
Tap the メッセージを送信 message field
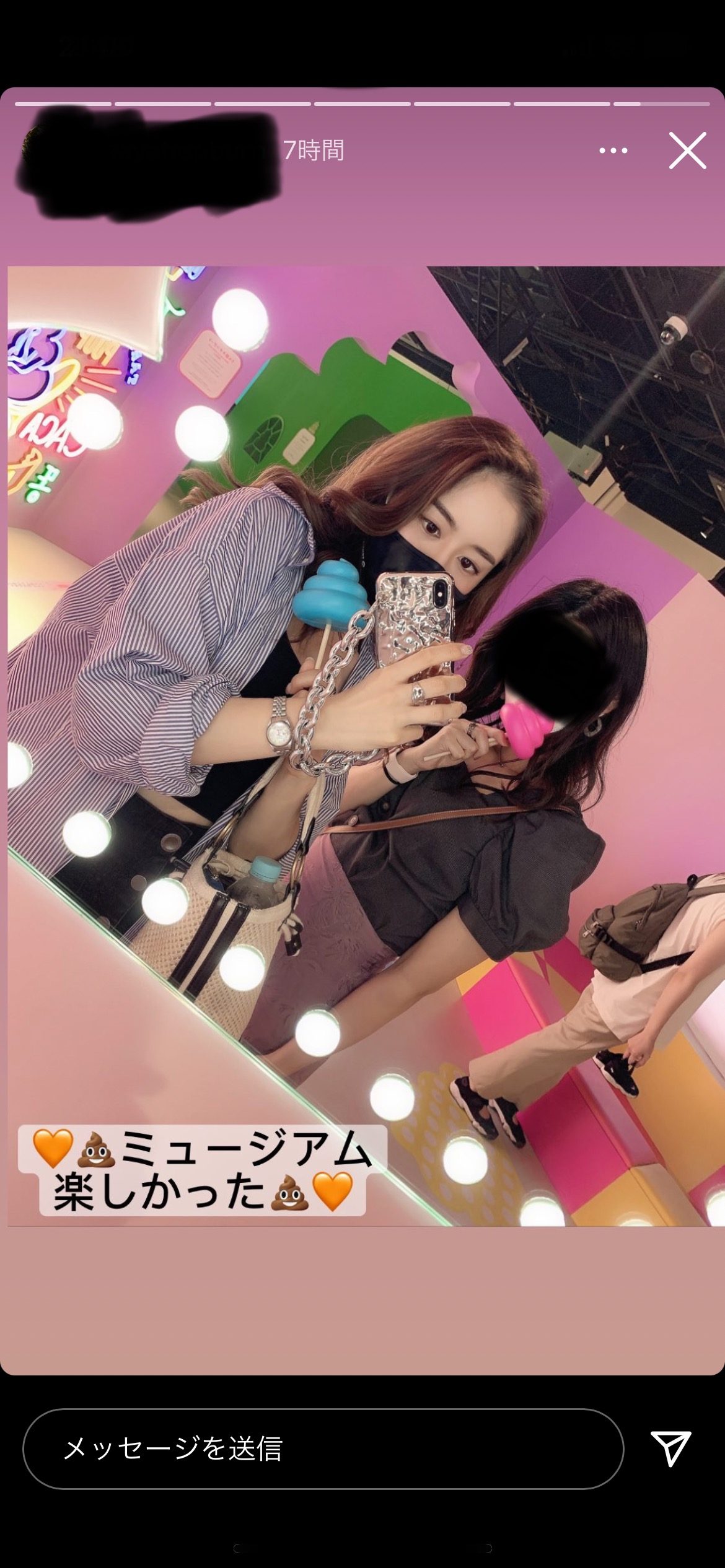click(x=322, y=1448)
